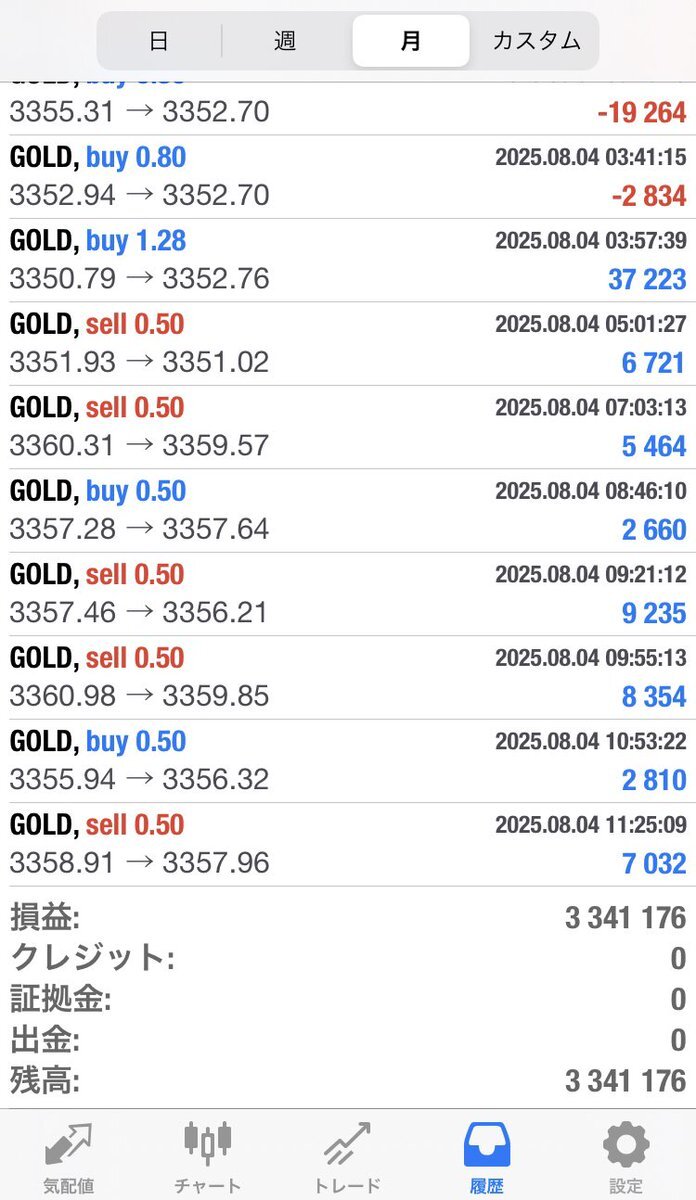Screen dimensions: 696x1200
Task: Open the 履歴 history tab
Action: pyautogui.click(x=487, y=1157)
